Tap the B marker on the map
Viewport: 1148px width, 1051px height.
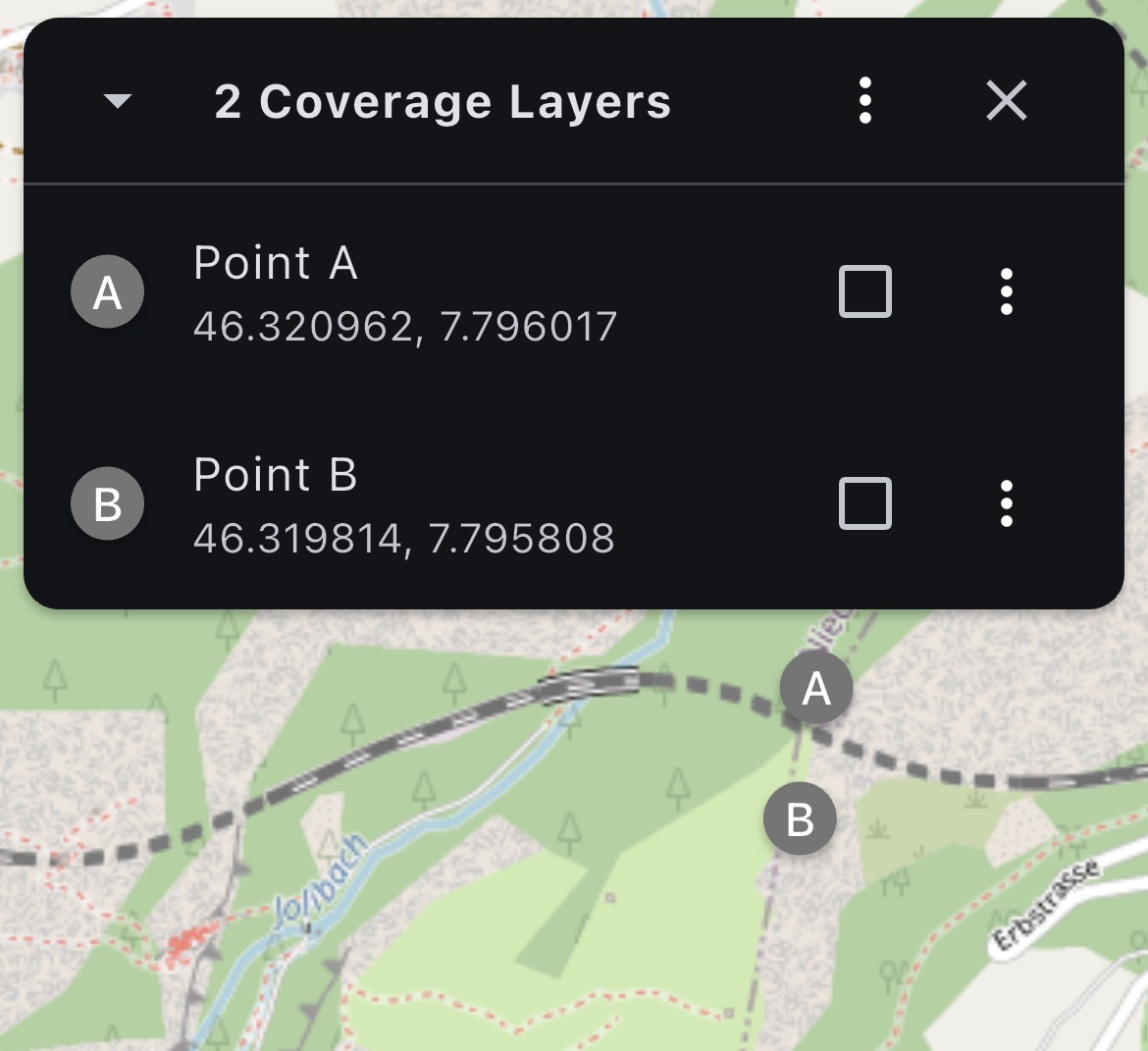pyautogui.click(x=800, y=819)
